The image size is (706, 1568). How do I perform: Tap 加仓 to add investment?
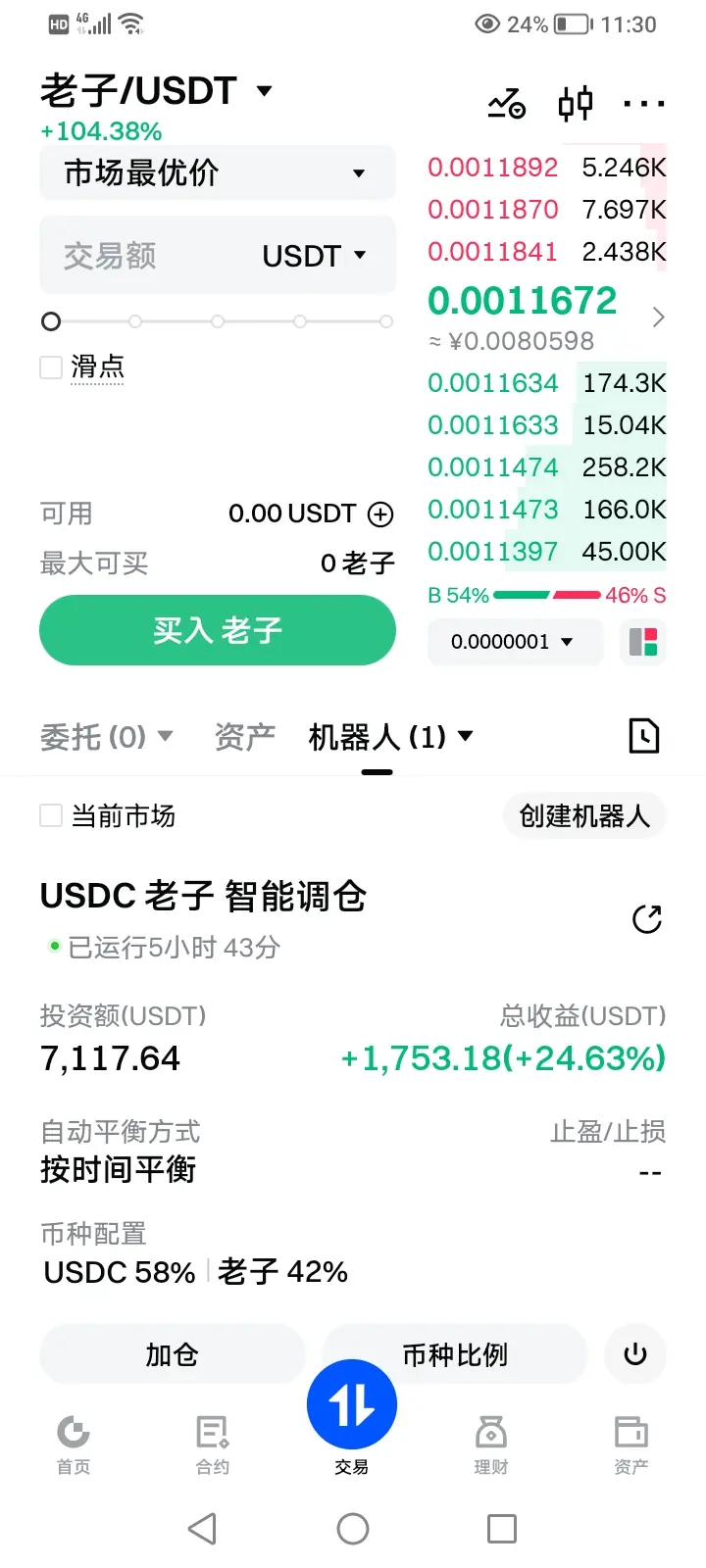(172, 1354)
